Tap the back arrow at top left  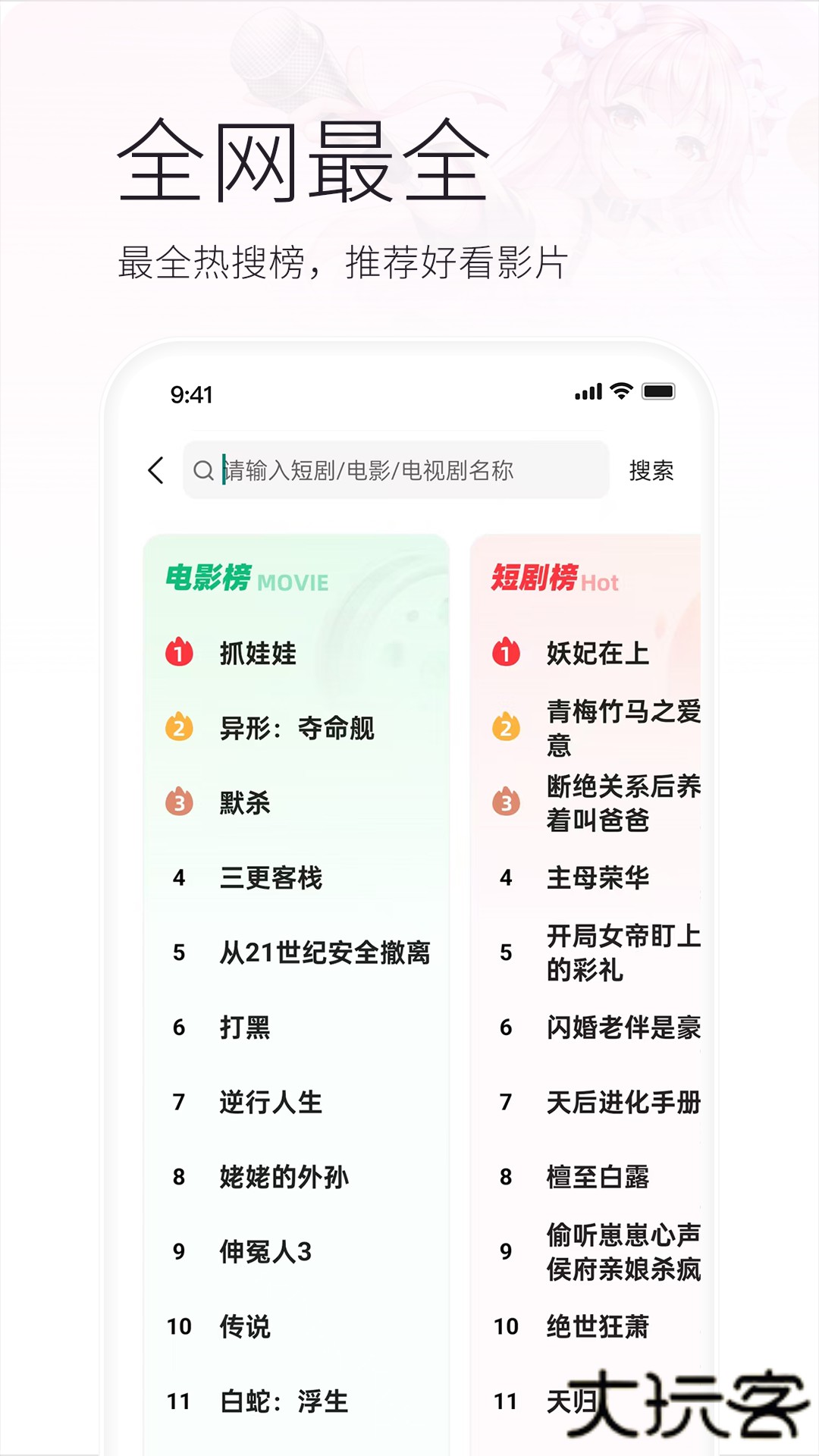coord(155,469)
